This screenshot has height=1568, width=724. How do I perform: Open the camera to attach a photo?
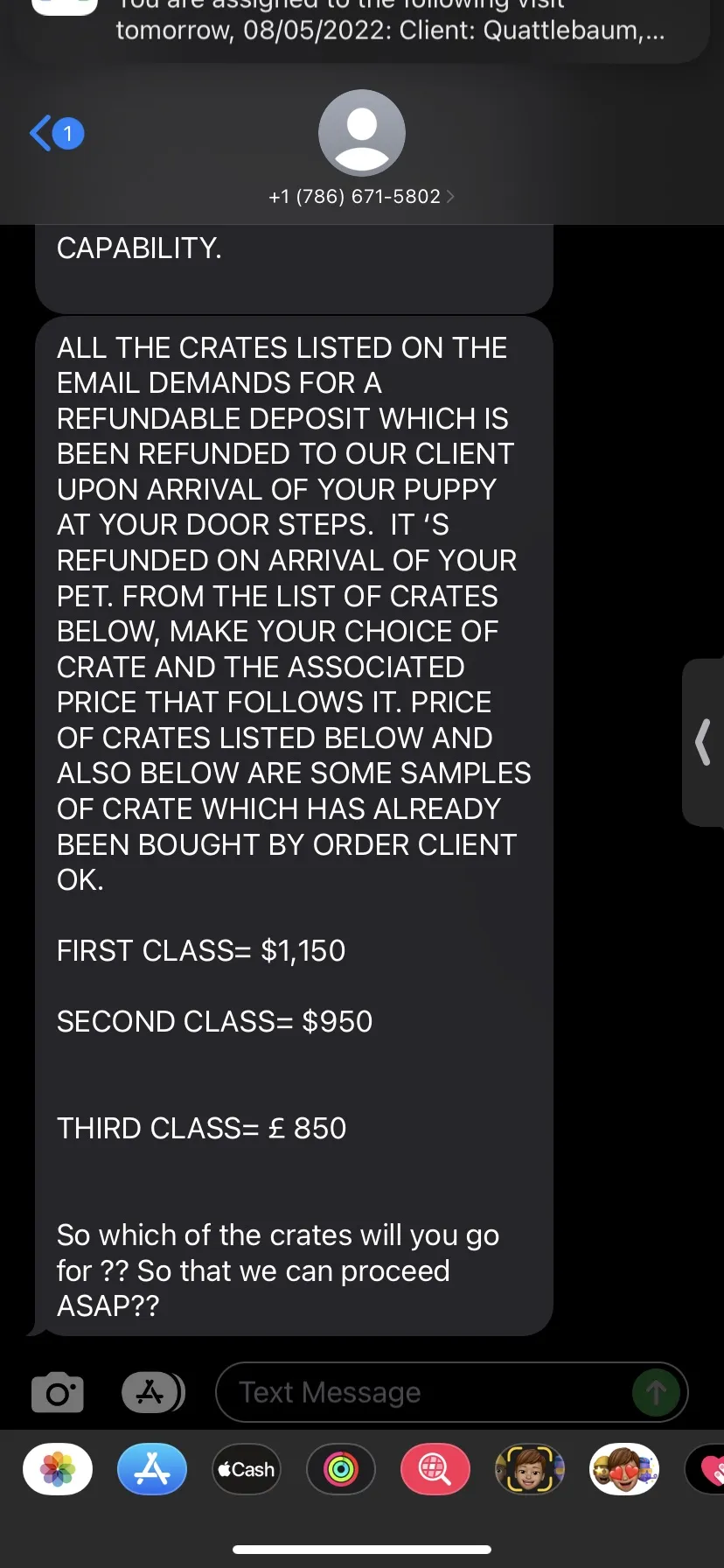coord(58,1393)
